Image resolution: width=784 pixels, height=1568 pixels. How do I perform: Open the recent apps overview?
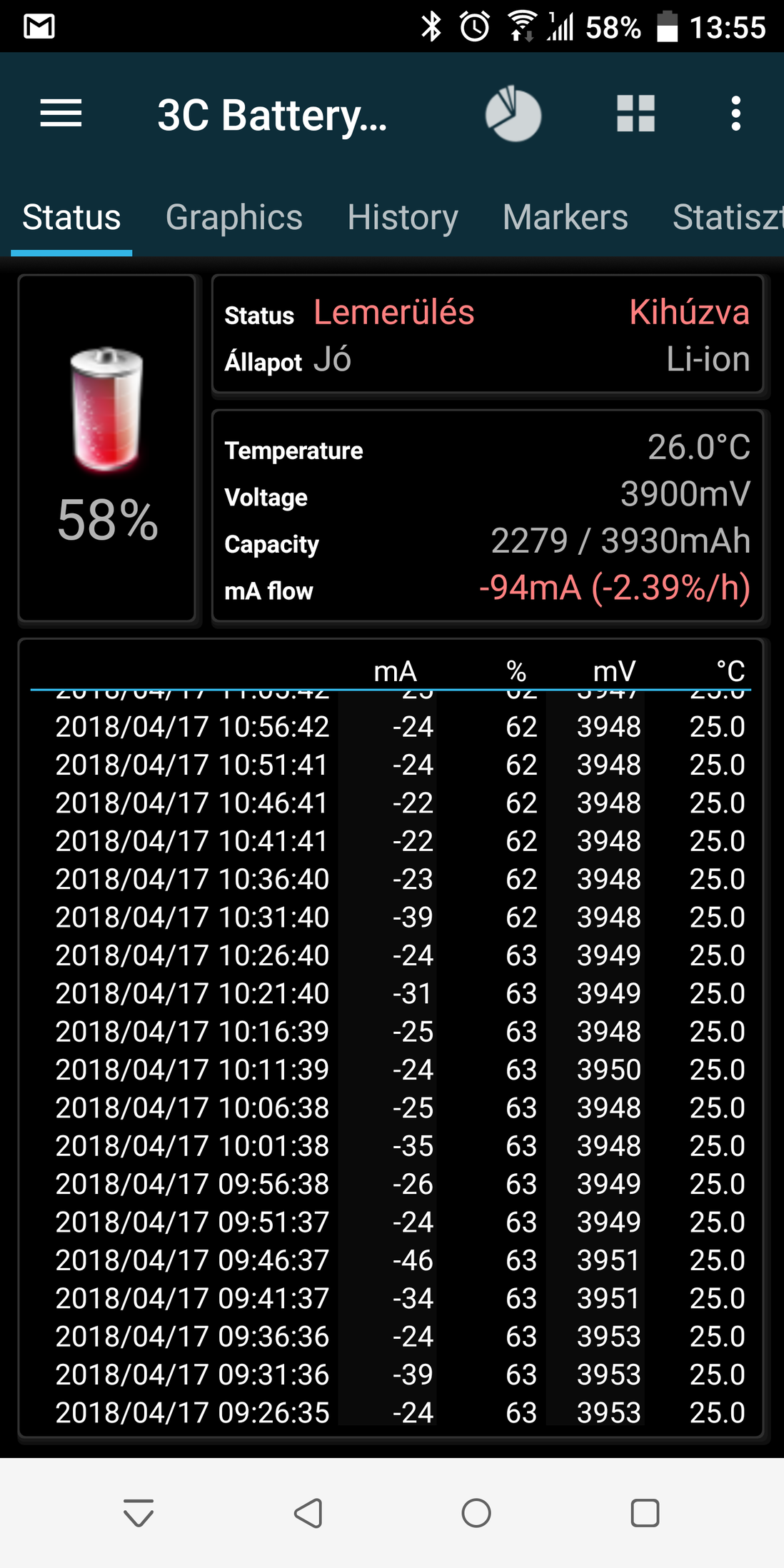pos(645,1512)
